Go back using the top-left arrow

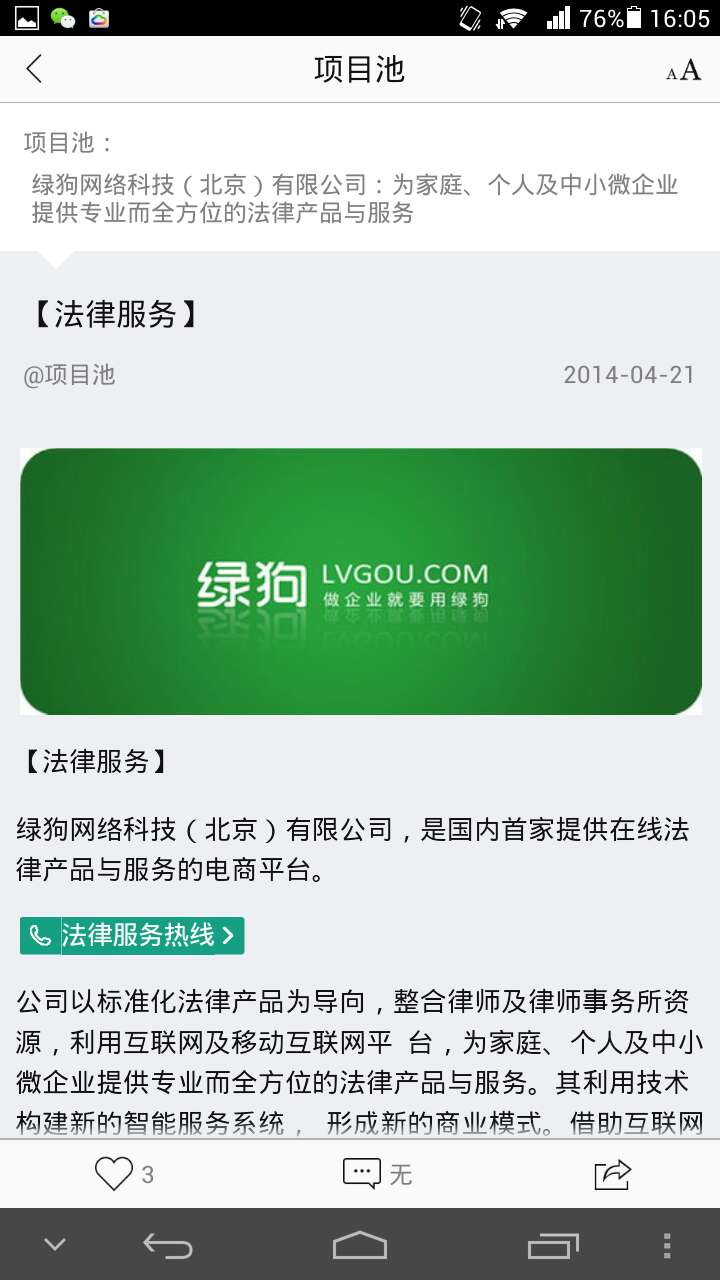[x=35, y=69]
